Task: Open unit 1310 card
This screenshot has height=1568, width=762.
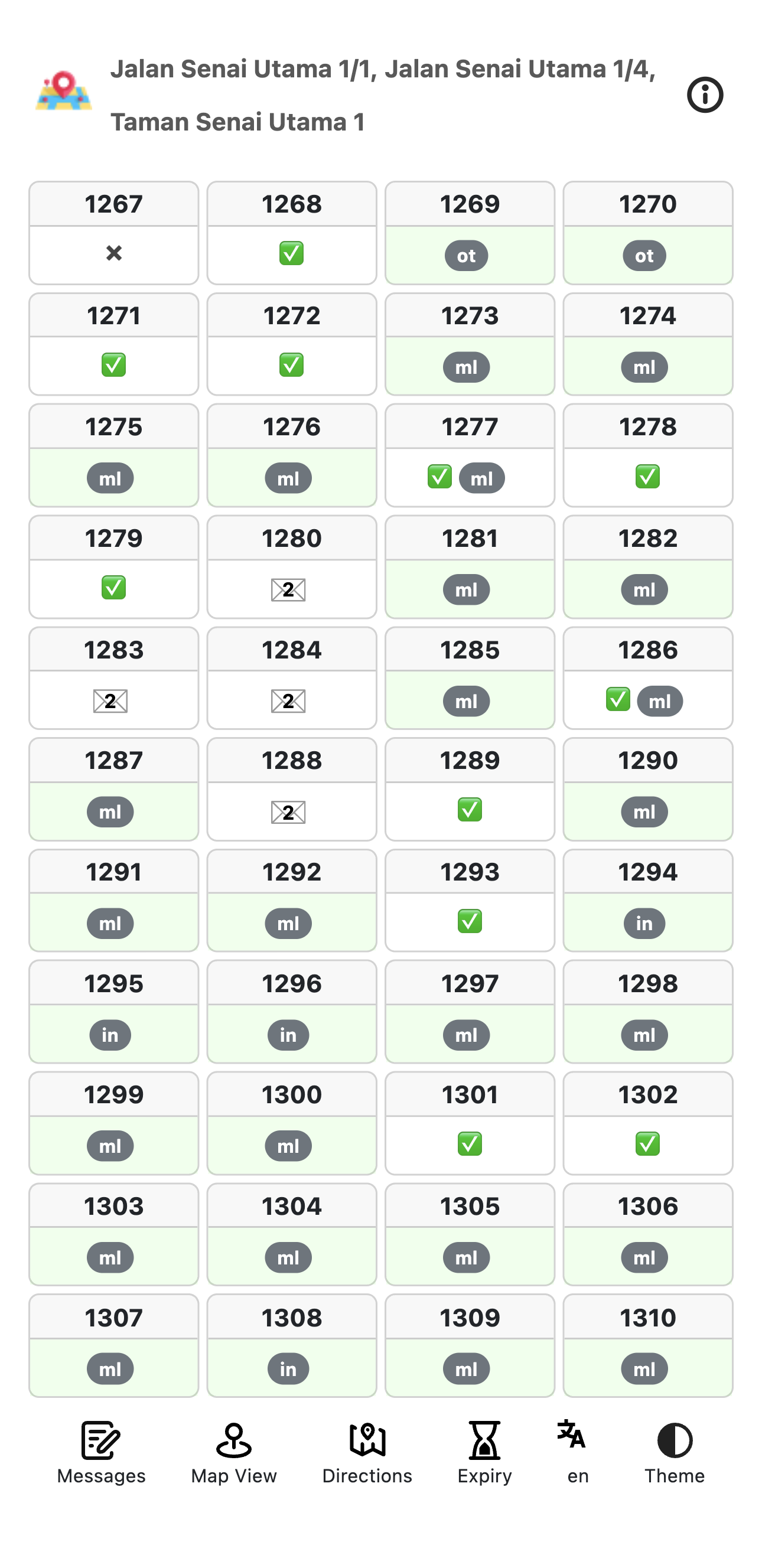Action: (647, 1345)
